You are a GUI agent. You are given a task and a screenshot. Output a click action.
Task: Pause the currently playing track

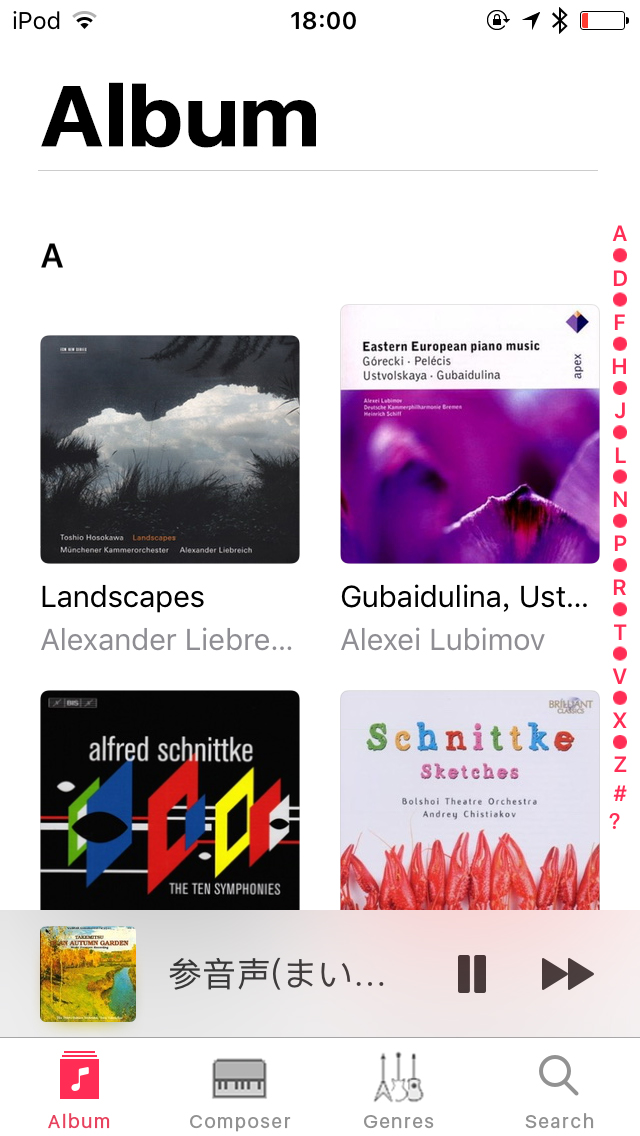pos(472,974)
